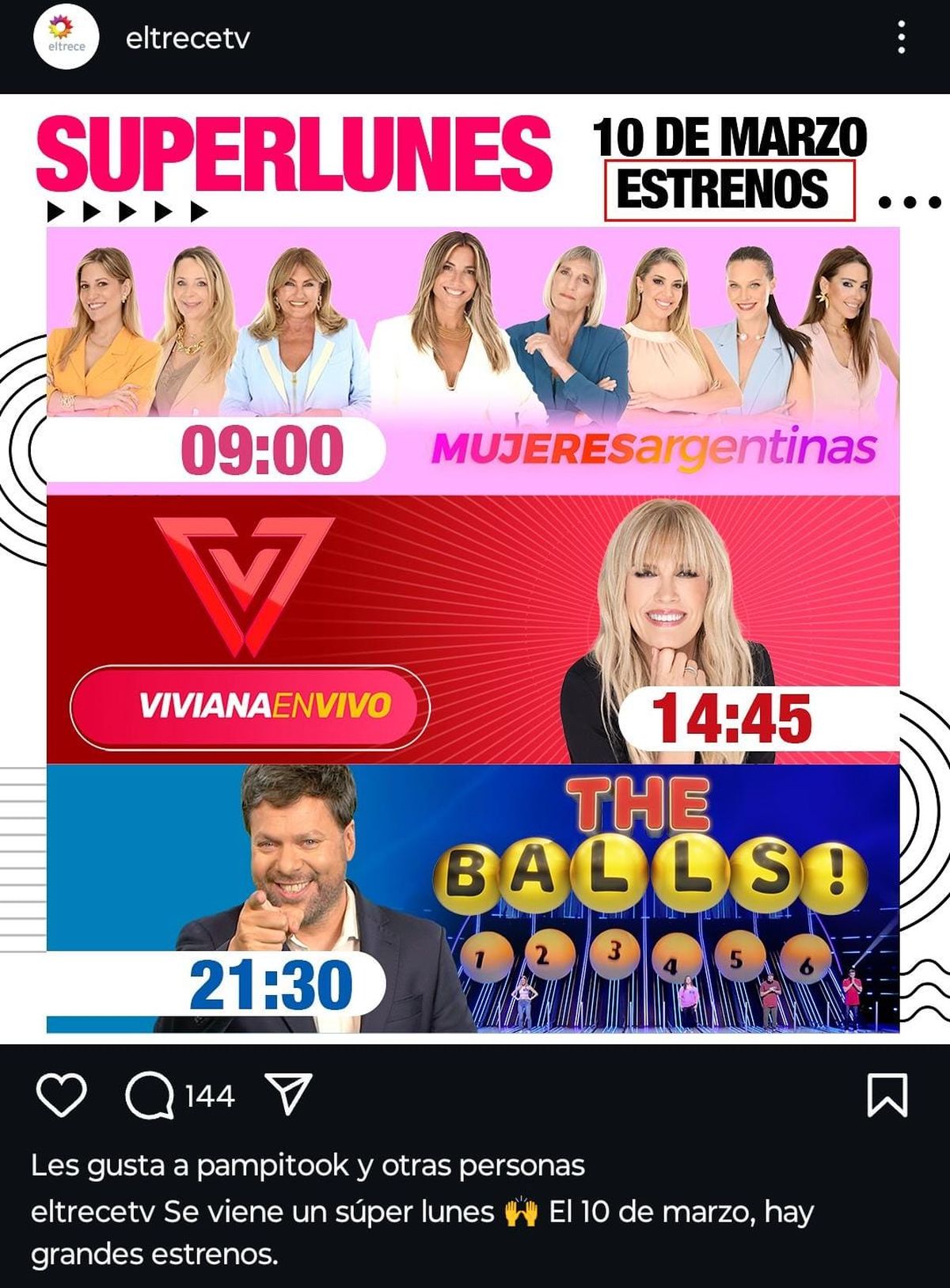The height and width of the screenshot is (1288, 950).
Task: Share this post via the paper plane
Action: [288, 1095]
